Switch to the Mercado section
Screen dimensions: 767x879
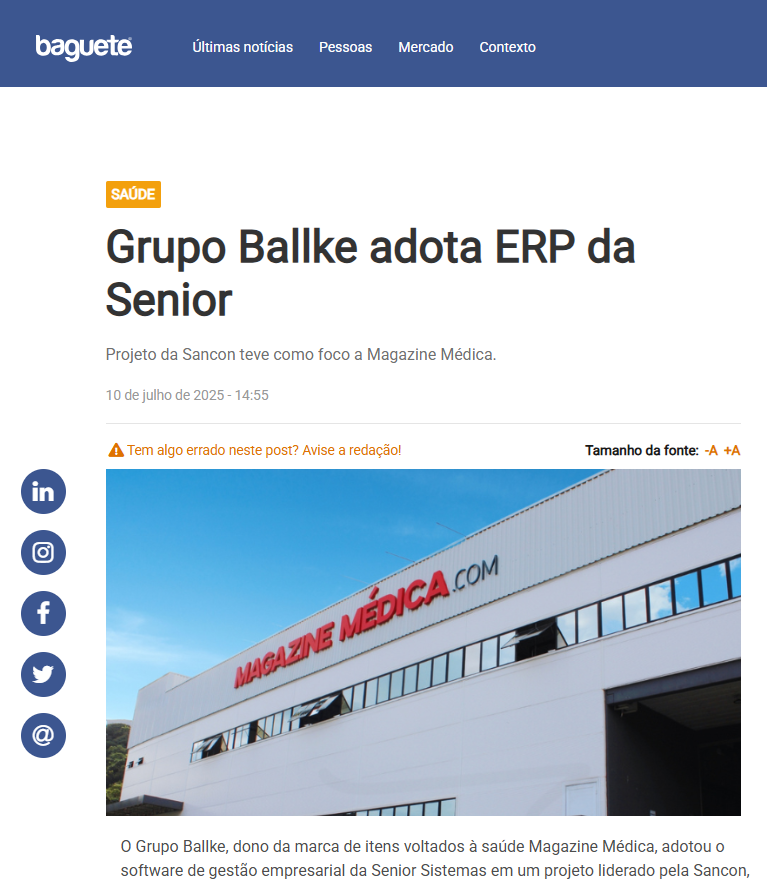tap(425, 47)
